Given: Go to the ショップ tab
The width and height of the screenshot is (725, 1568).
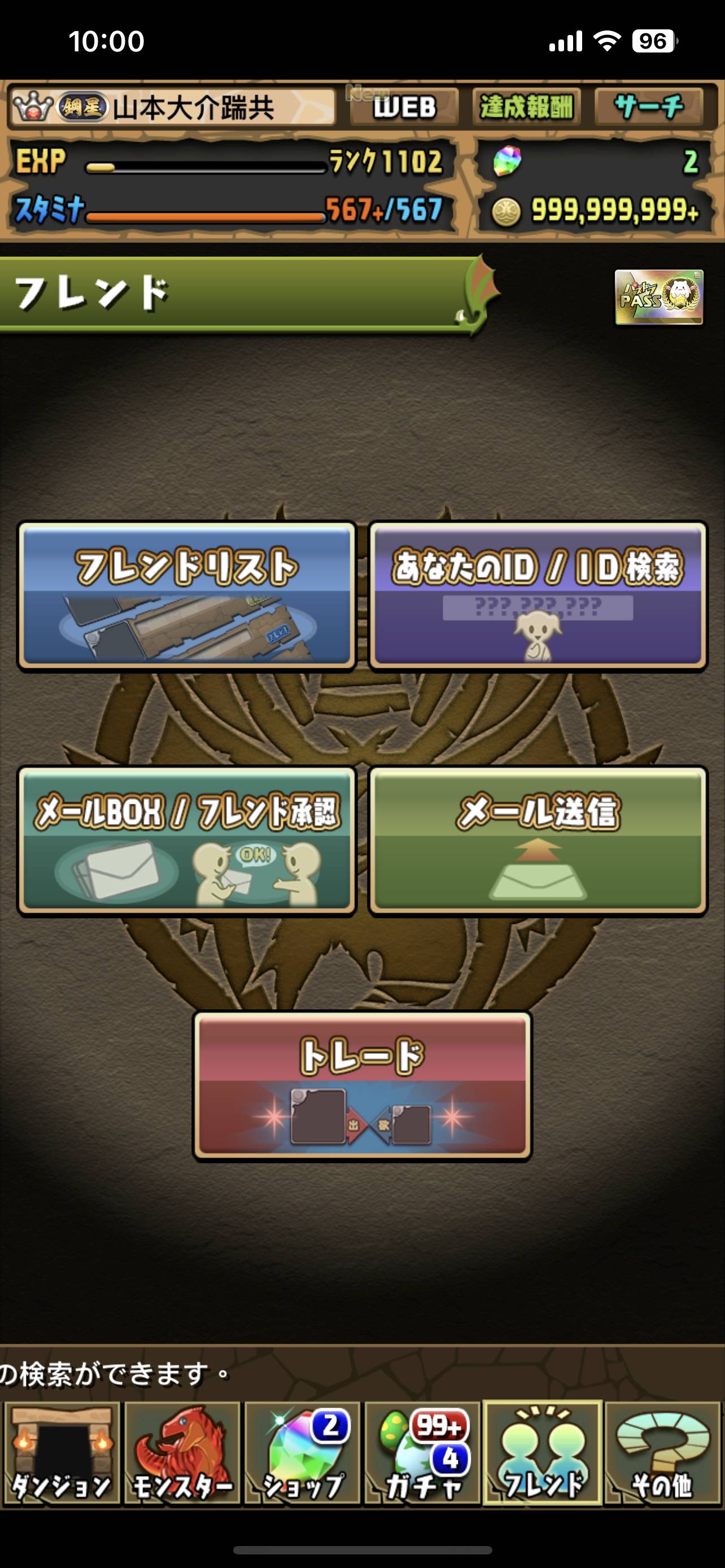Looking at the screenshot, I should click(303, 1453).
